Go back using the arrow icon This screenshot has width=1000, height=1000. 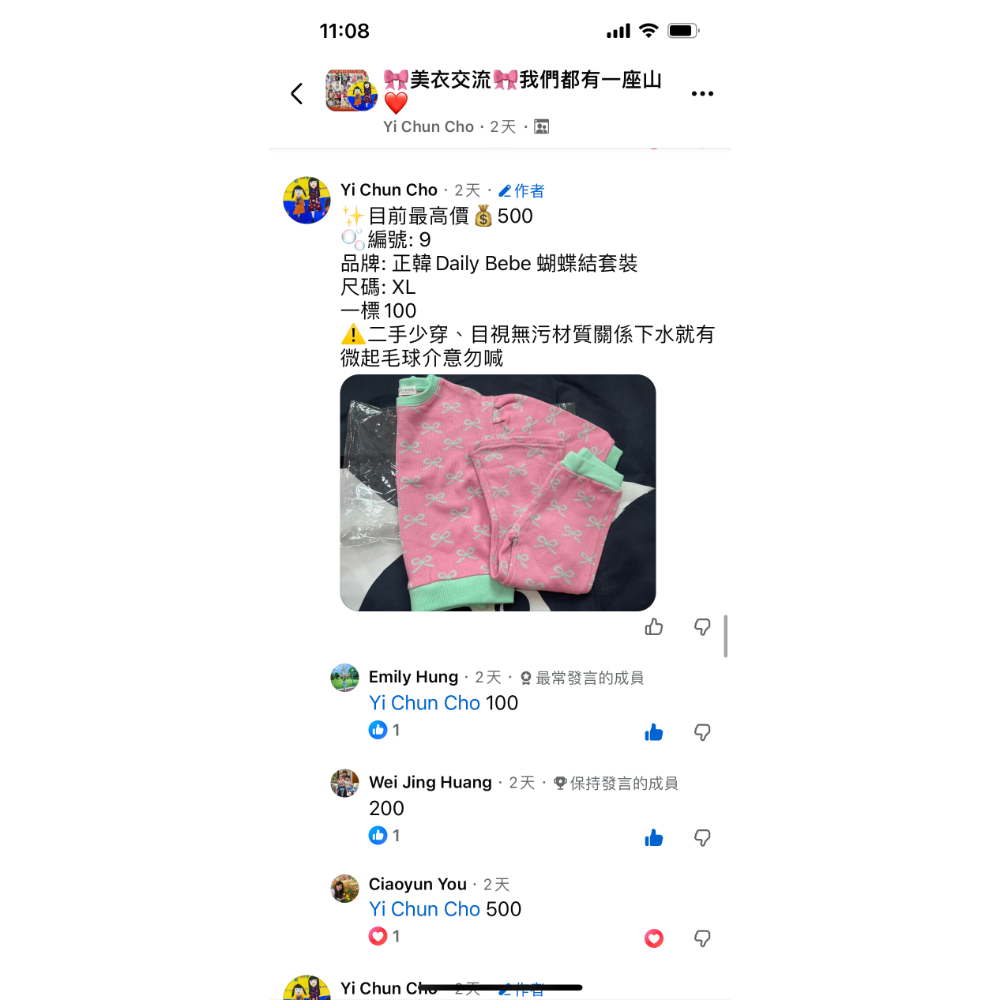(297, 94)
